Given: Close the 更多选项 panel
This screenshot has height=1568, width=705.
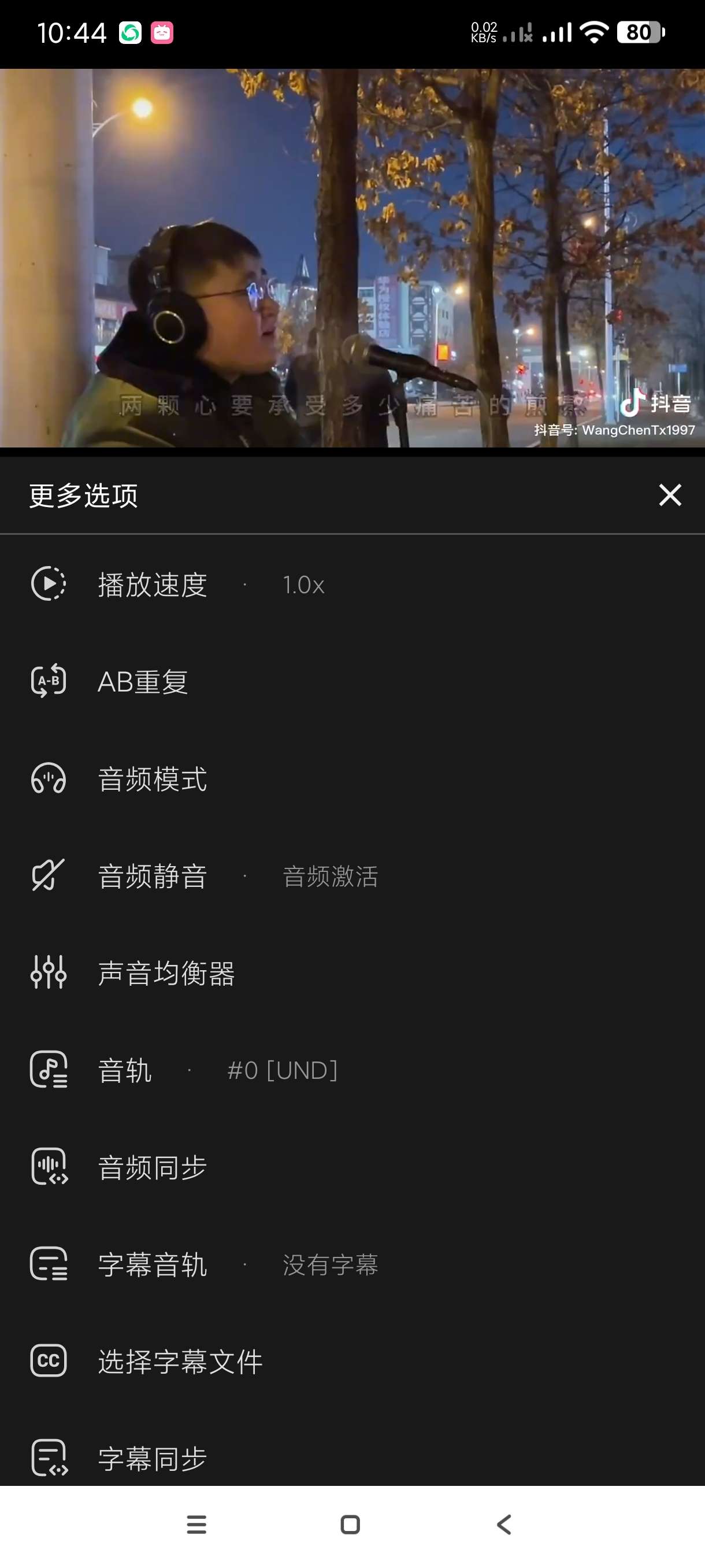Looking at the screenshot, I should pyautogui.click(x=670, y=495).
